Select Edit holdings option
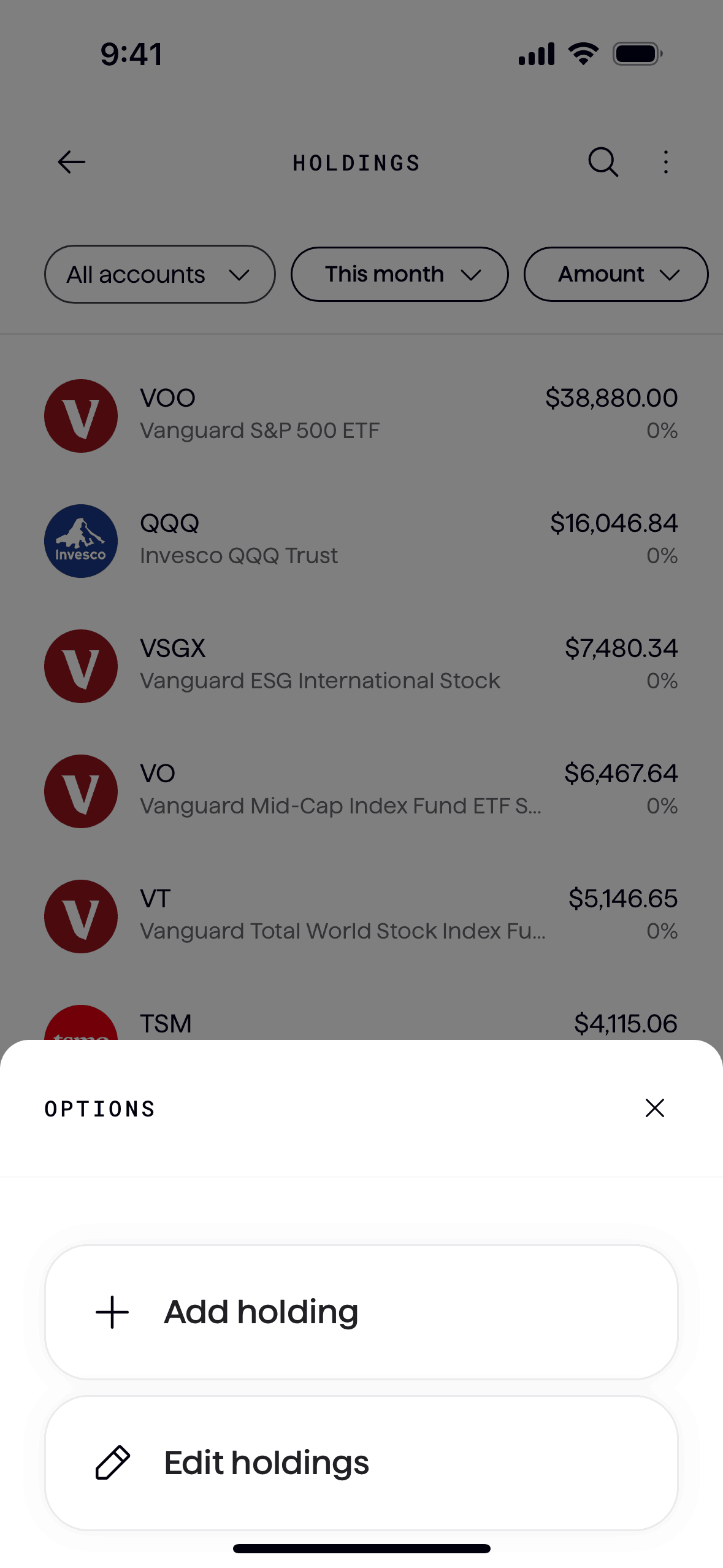The image size is (723, 1568). [361, 1463]
